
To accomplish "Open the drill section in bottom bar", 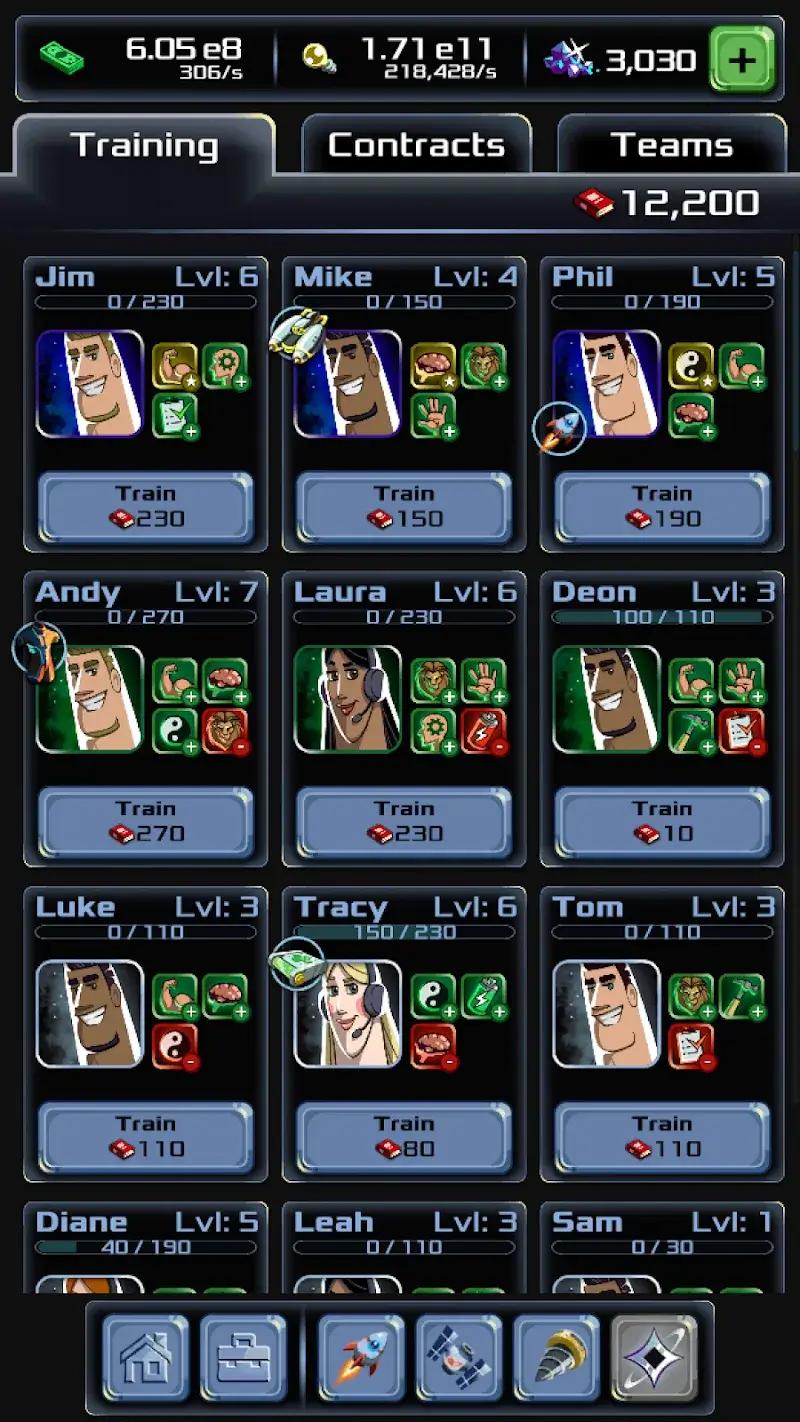I will [557, 1357].
